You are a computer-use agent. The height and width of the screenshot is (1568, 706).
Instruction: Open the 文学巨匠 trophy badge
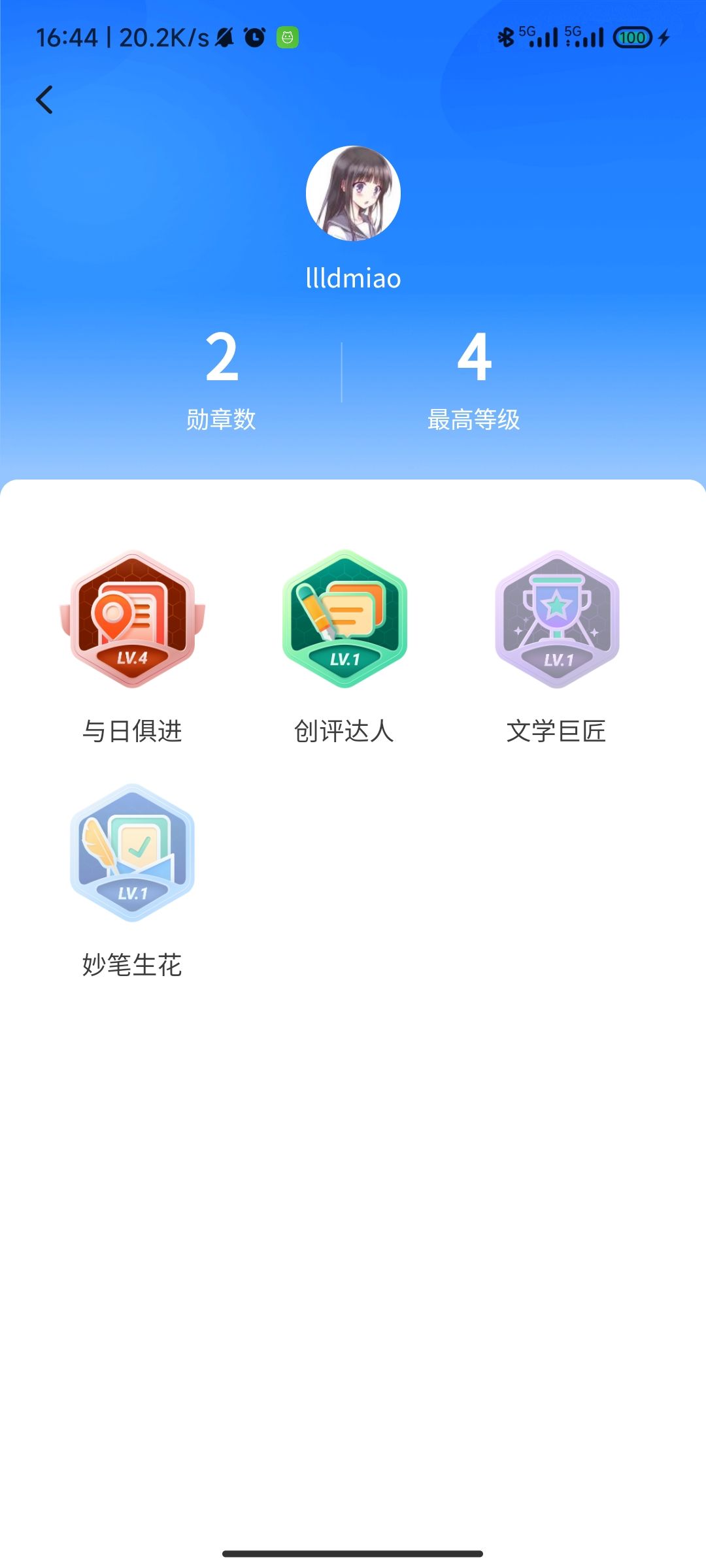[557, 619]
